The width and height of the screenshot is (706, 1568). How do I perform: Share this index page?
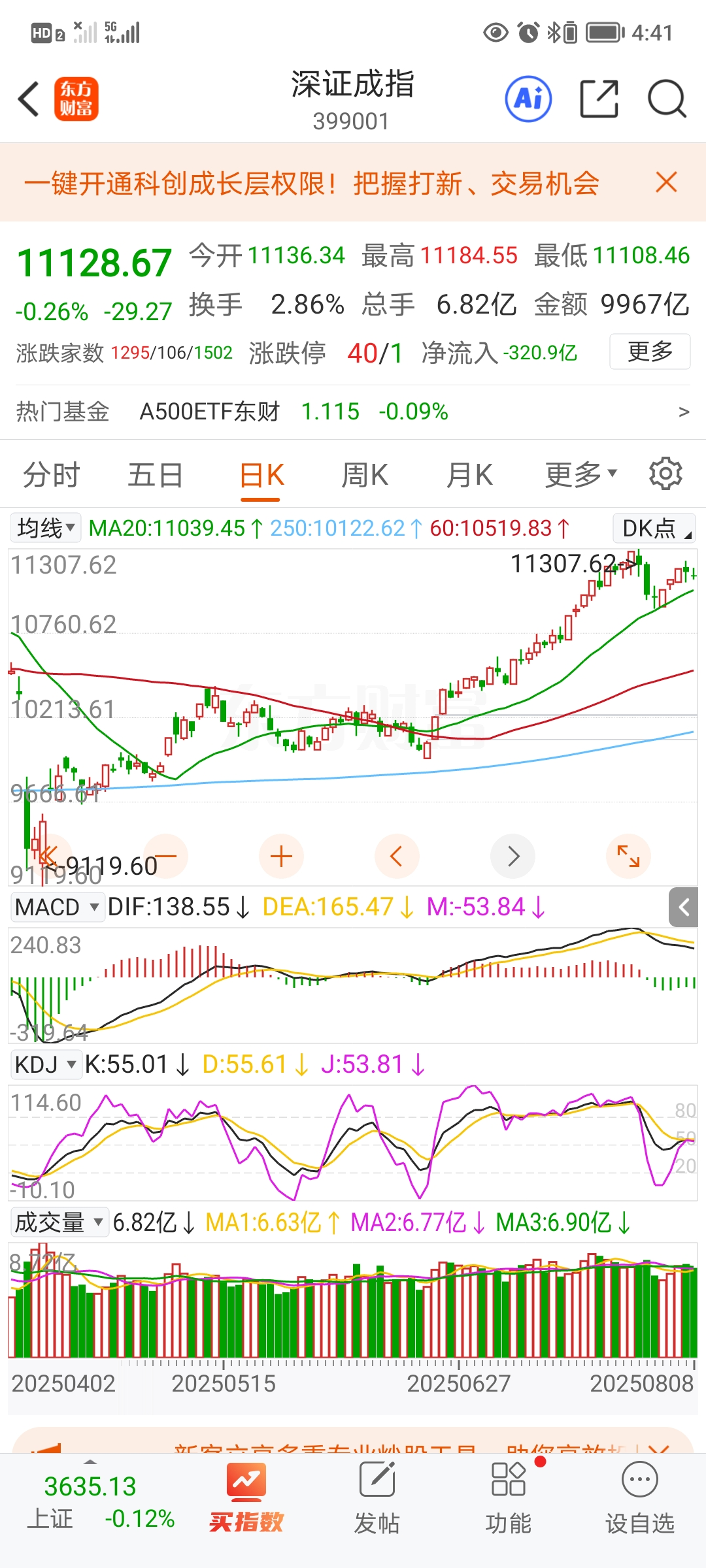599,99
